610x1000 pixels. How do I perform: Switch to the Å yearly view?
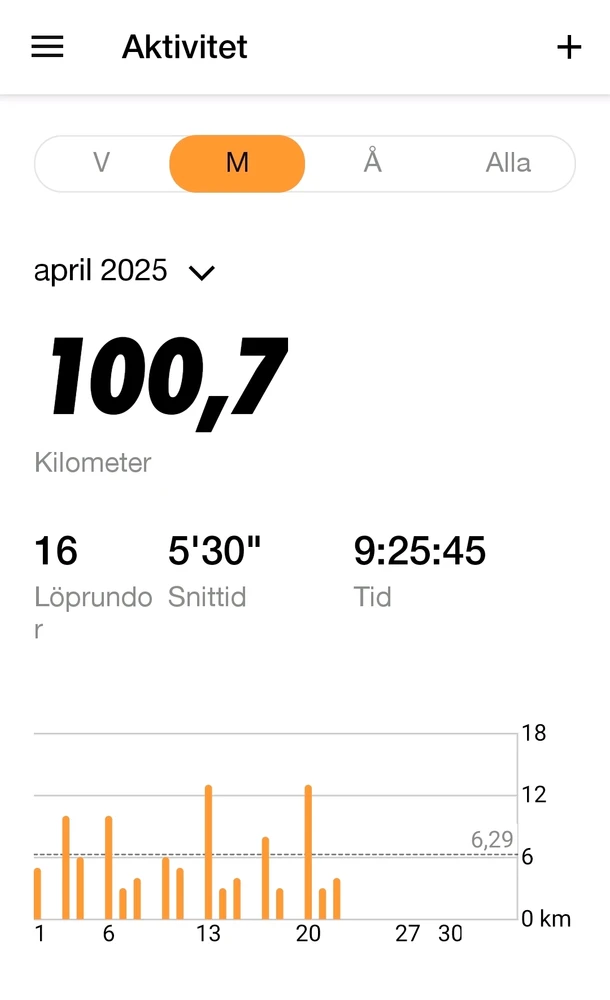tap(372, 163)
